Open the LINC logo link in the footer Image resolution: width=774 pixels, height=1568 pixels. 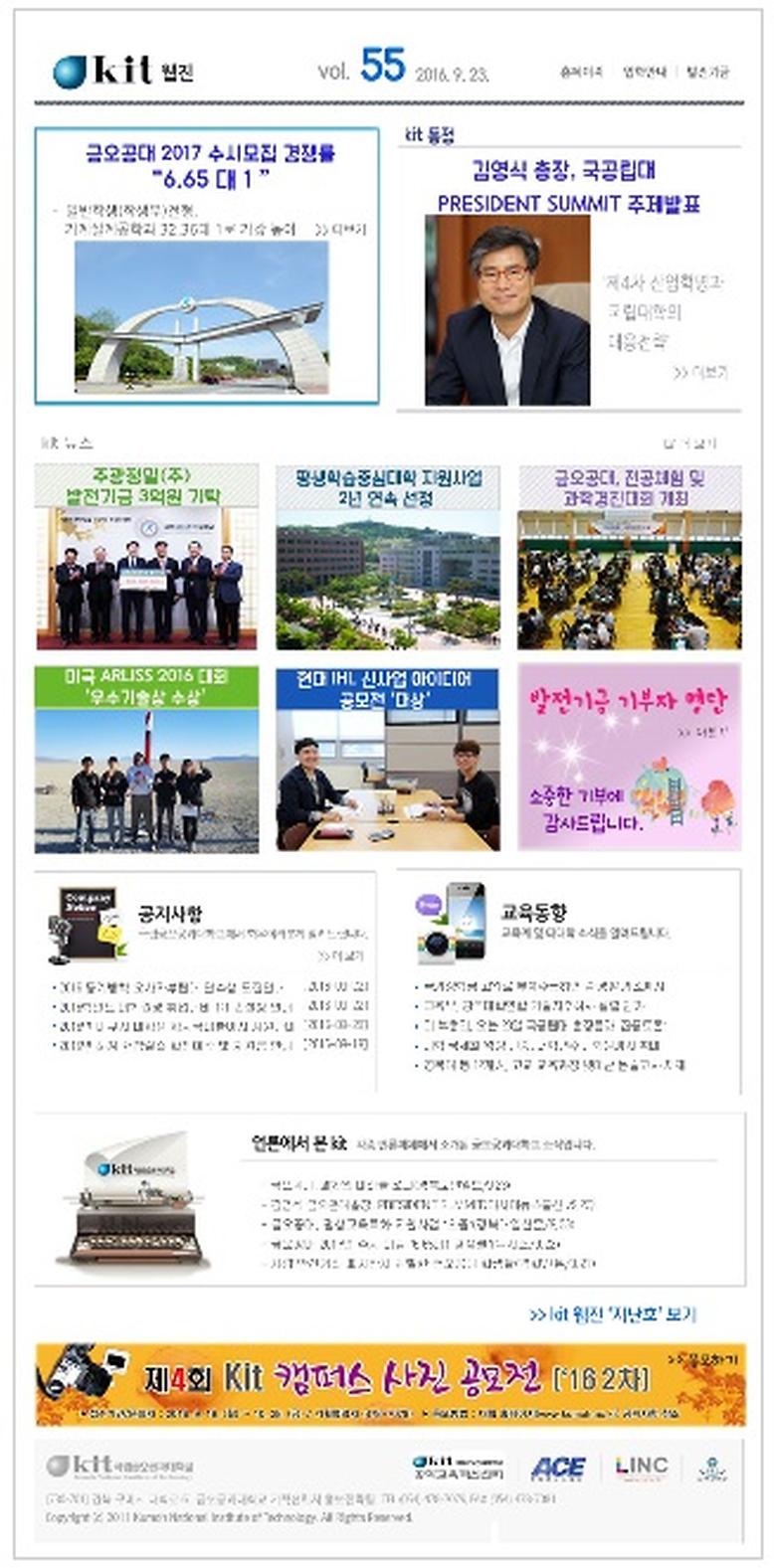(641, 1467)
